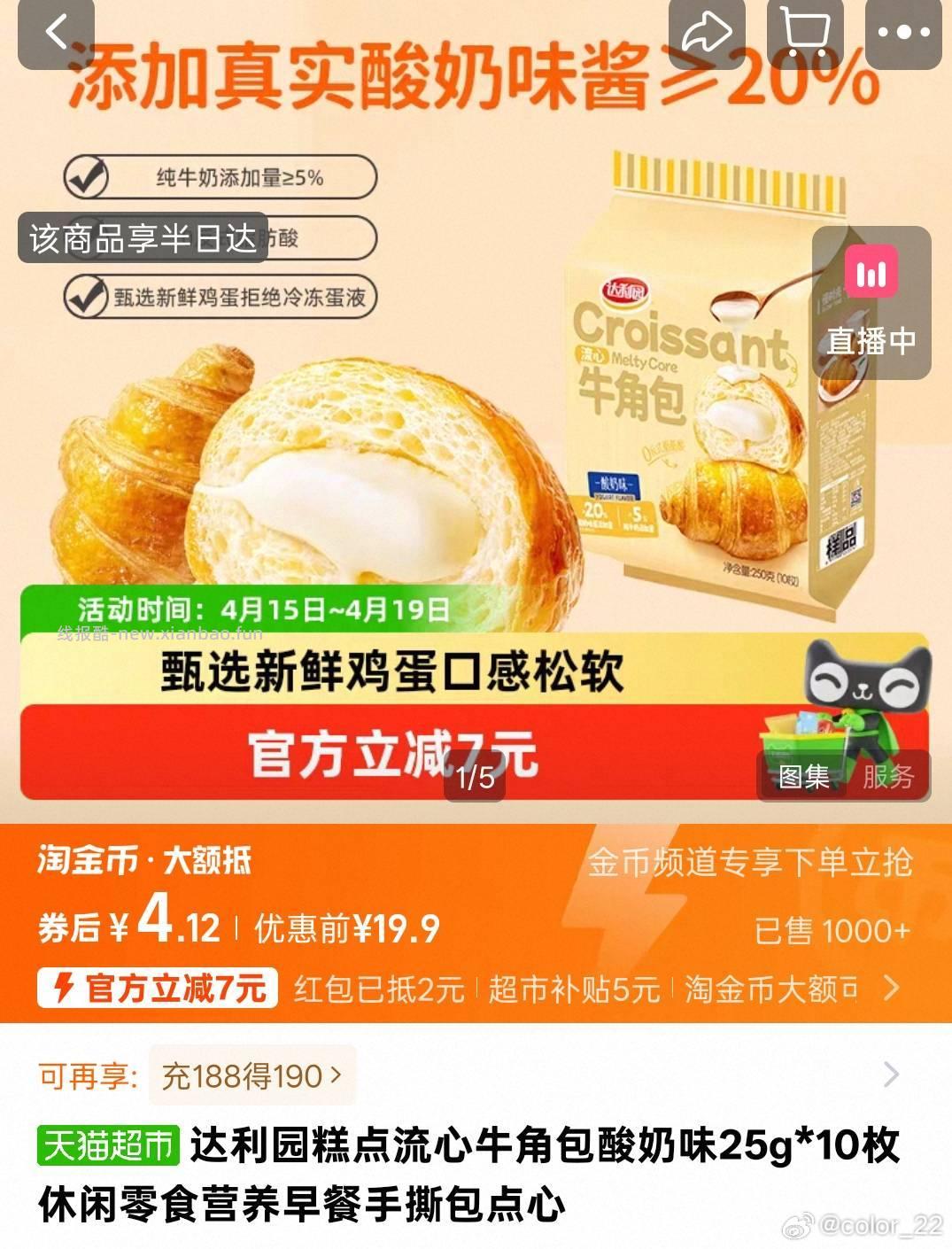
Task: Click the 1/5 image page indicator
Action: (474, 778)
